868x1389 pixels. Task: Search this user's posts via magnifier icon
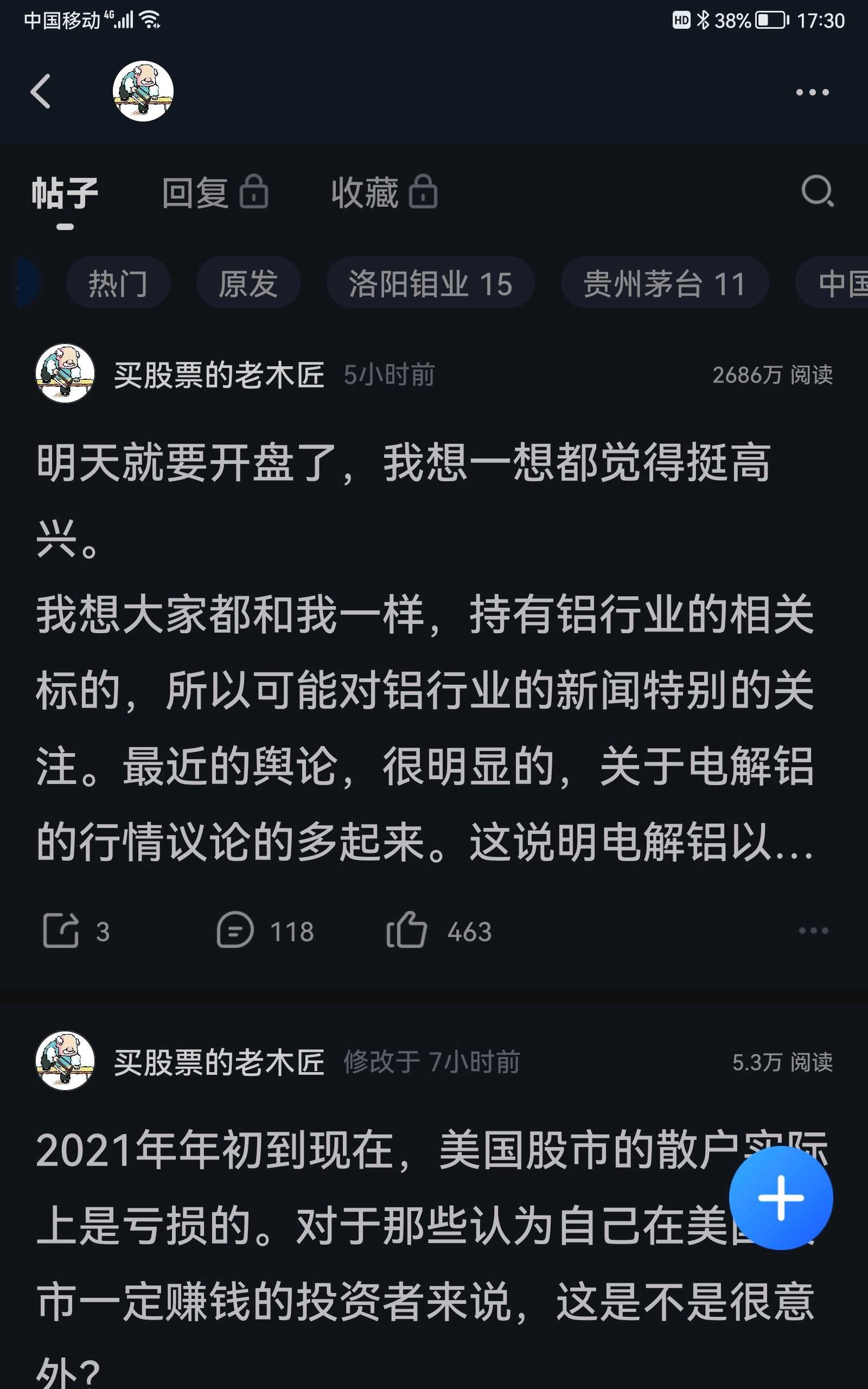click(818, 191)
